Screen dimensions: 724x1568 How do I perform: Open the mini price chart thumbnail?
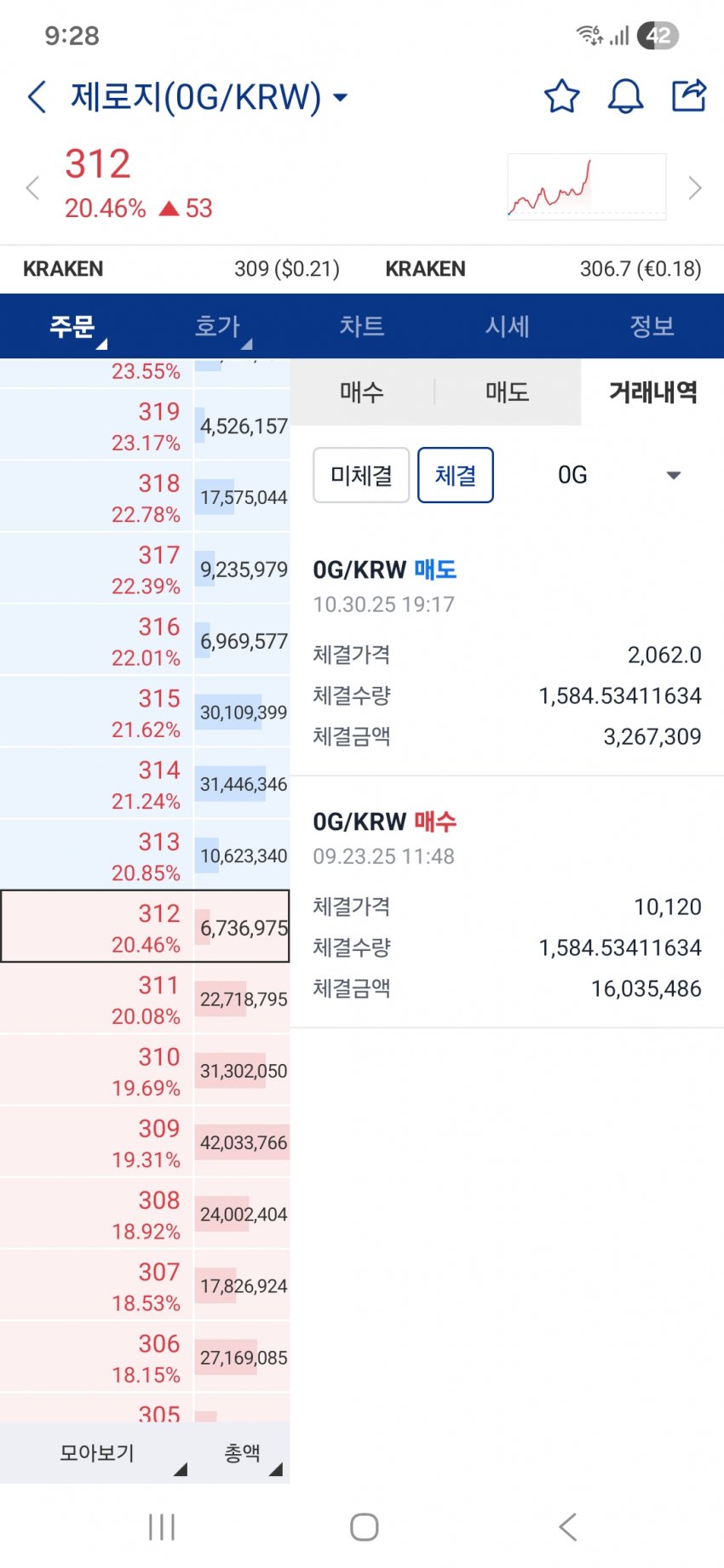(587, 186)
